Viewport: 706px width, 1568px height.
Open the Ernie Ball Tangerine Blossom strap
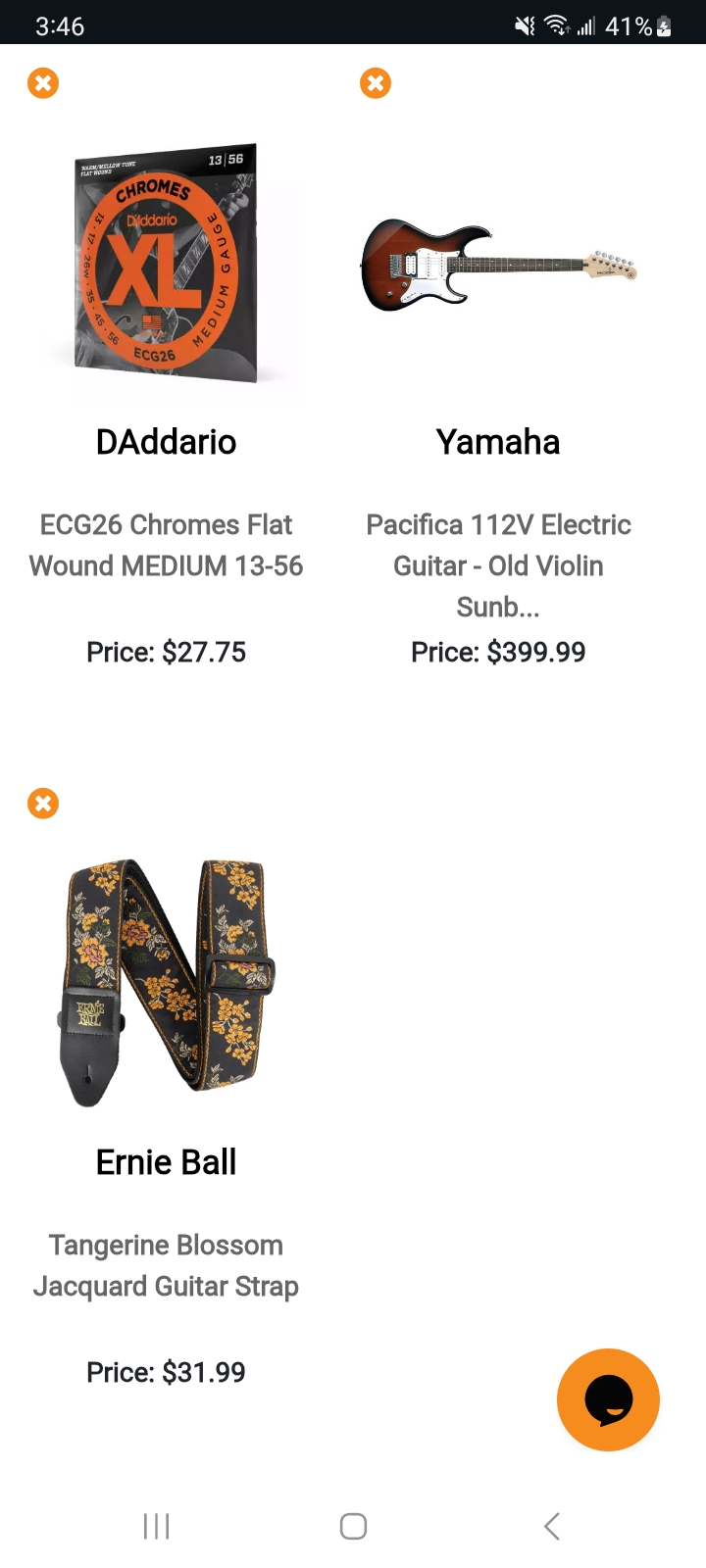tap(166, 983)
